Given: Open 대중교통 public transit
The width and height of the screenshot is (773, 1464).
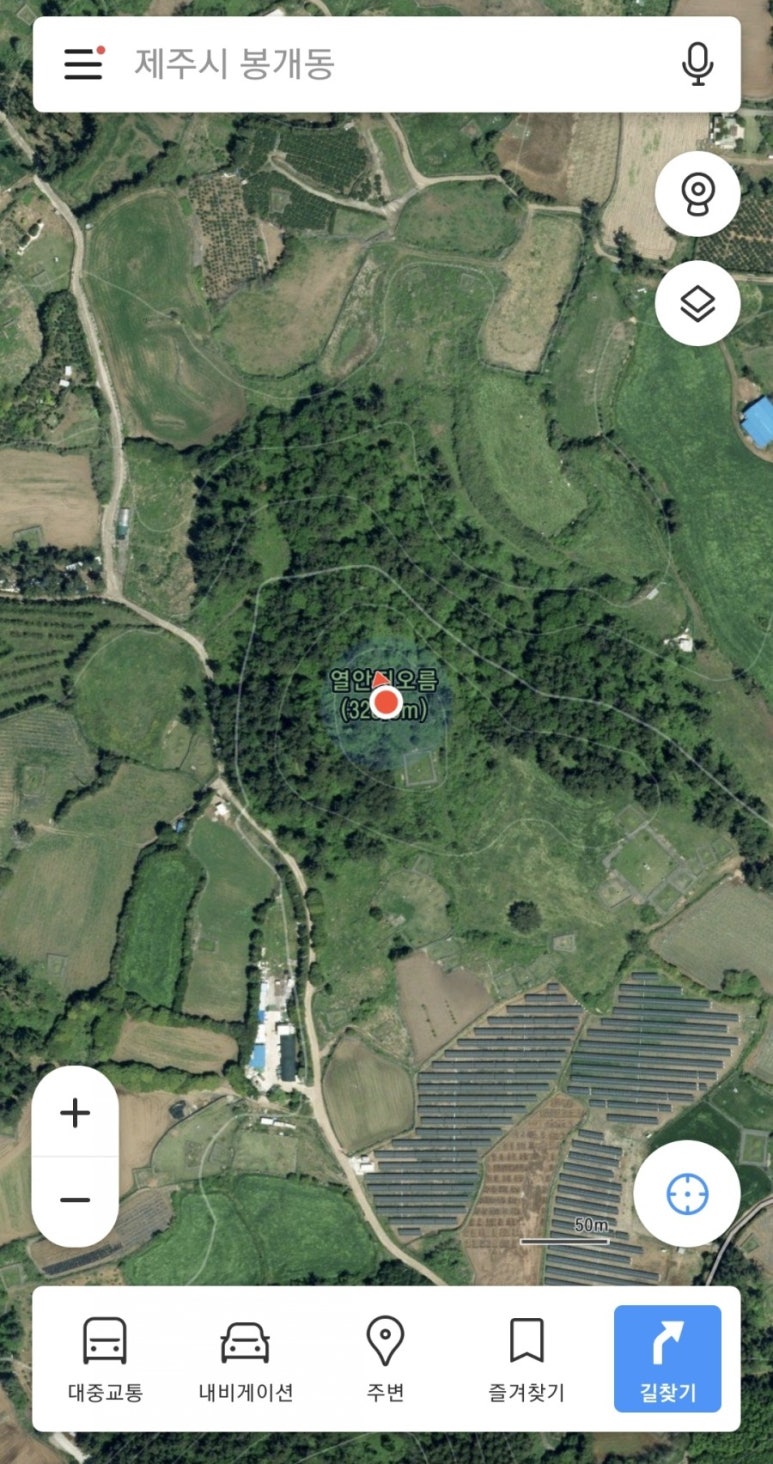Looking at the screenshot, I should click(105, 1358).
